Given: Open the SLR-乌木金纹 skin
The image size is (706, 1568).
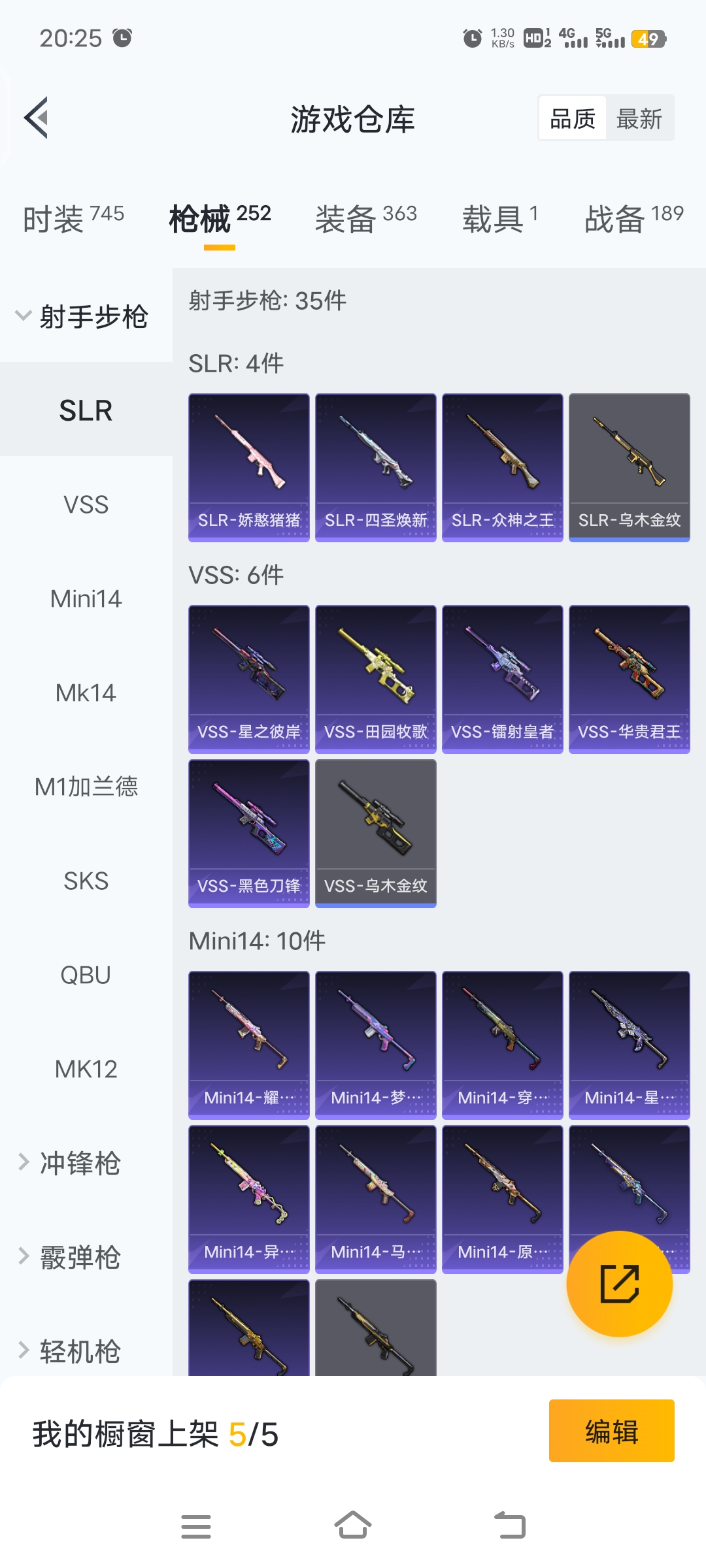Looking at the screenshot, I should point(629,467).
